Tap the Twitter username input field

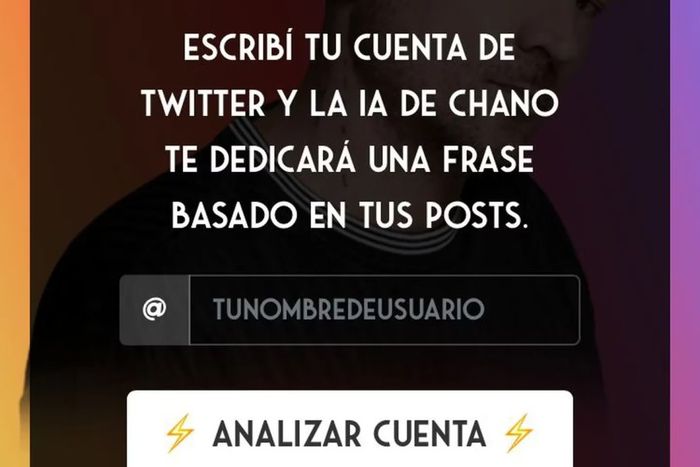[x=383, y=310]
